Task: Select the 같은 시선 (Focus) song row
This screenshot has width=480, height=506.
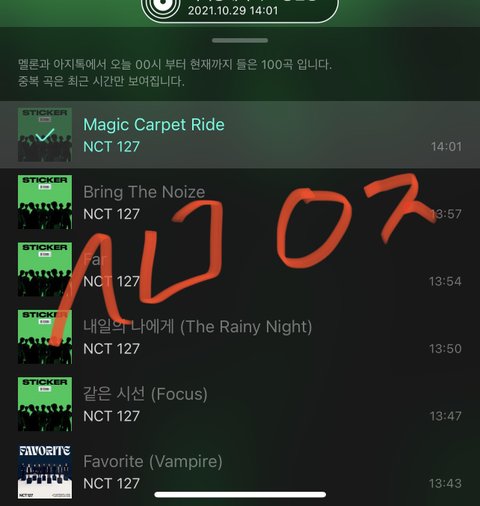Action: pyautogui.click(x=240, y=404)
